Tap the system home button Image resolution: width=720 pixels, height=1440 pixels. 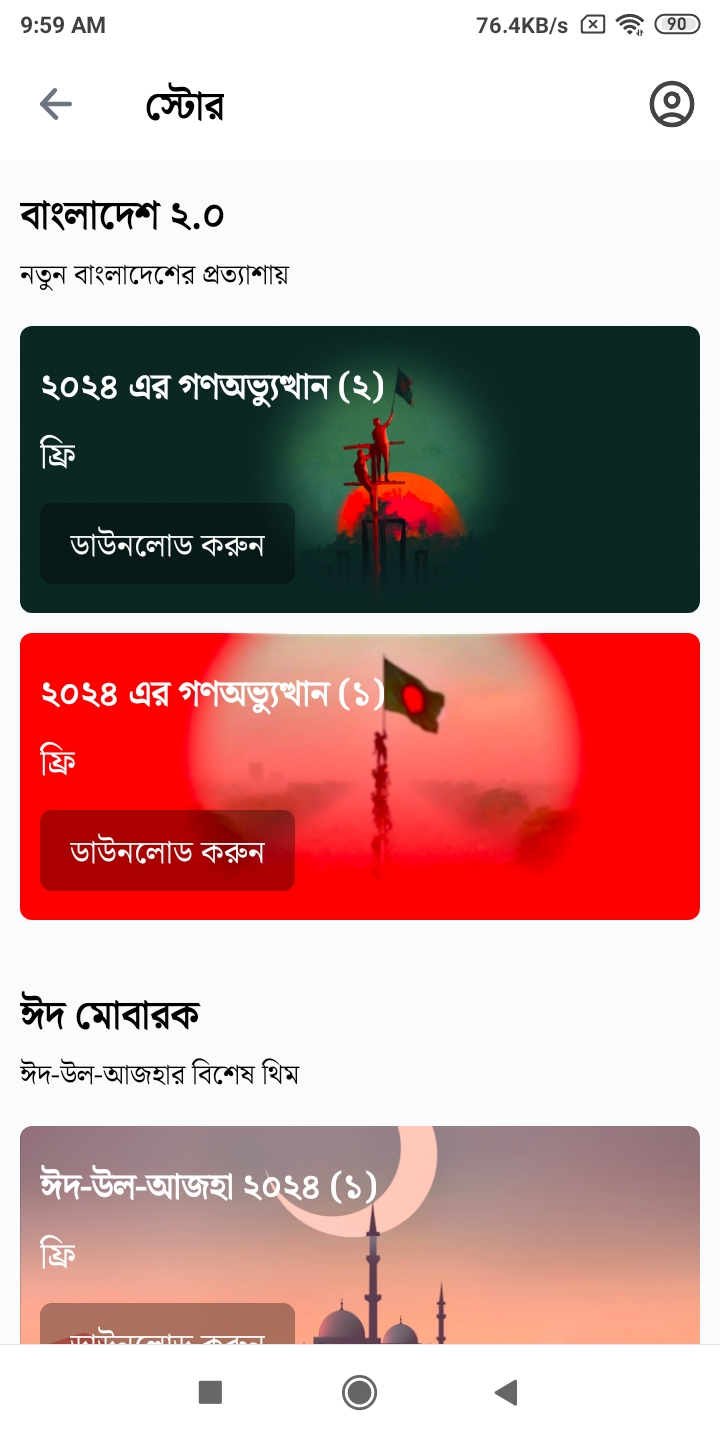(x=359, y=1392)
